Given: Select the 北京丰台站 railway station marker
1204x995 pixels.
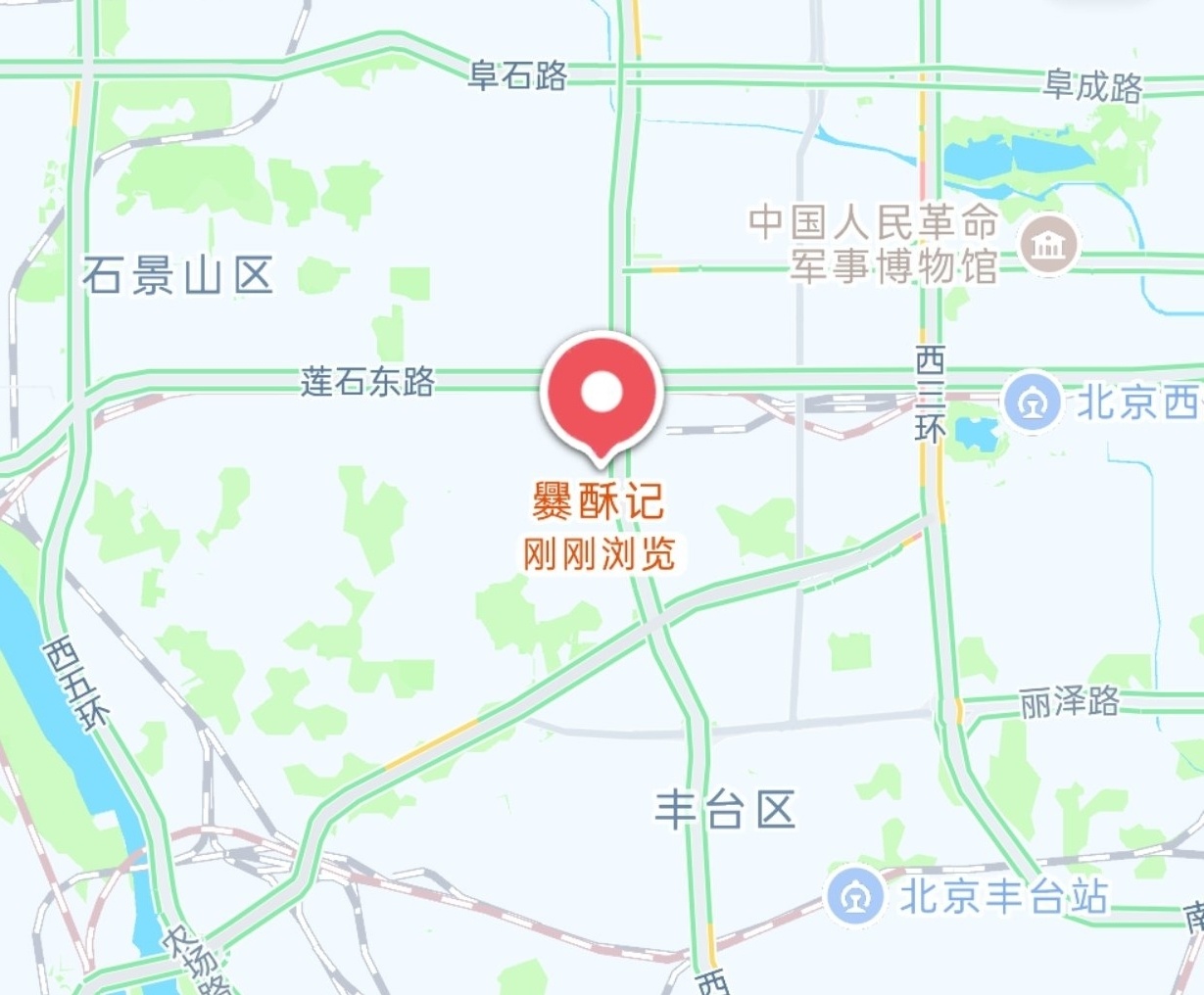Looking at the screenshot, I should (x=855, y=896).
